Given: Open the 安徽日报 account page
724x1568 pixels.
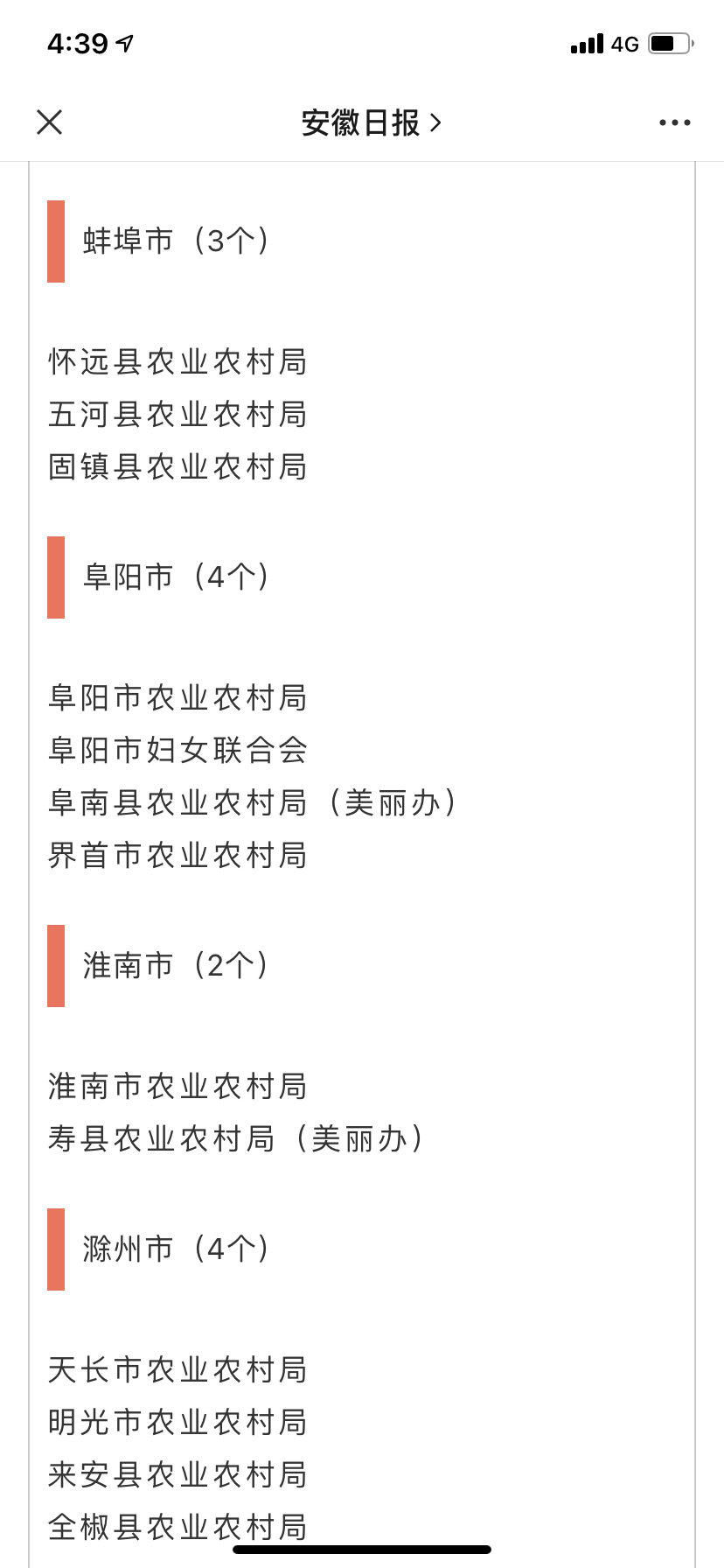Looking at the screenshot, I should [371, 123].
